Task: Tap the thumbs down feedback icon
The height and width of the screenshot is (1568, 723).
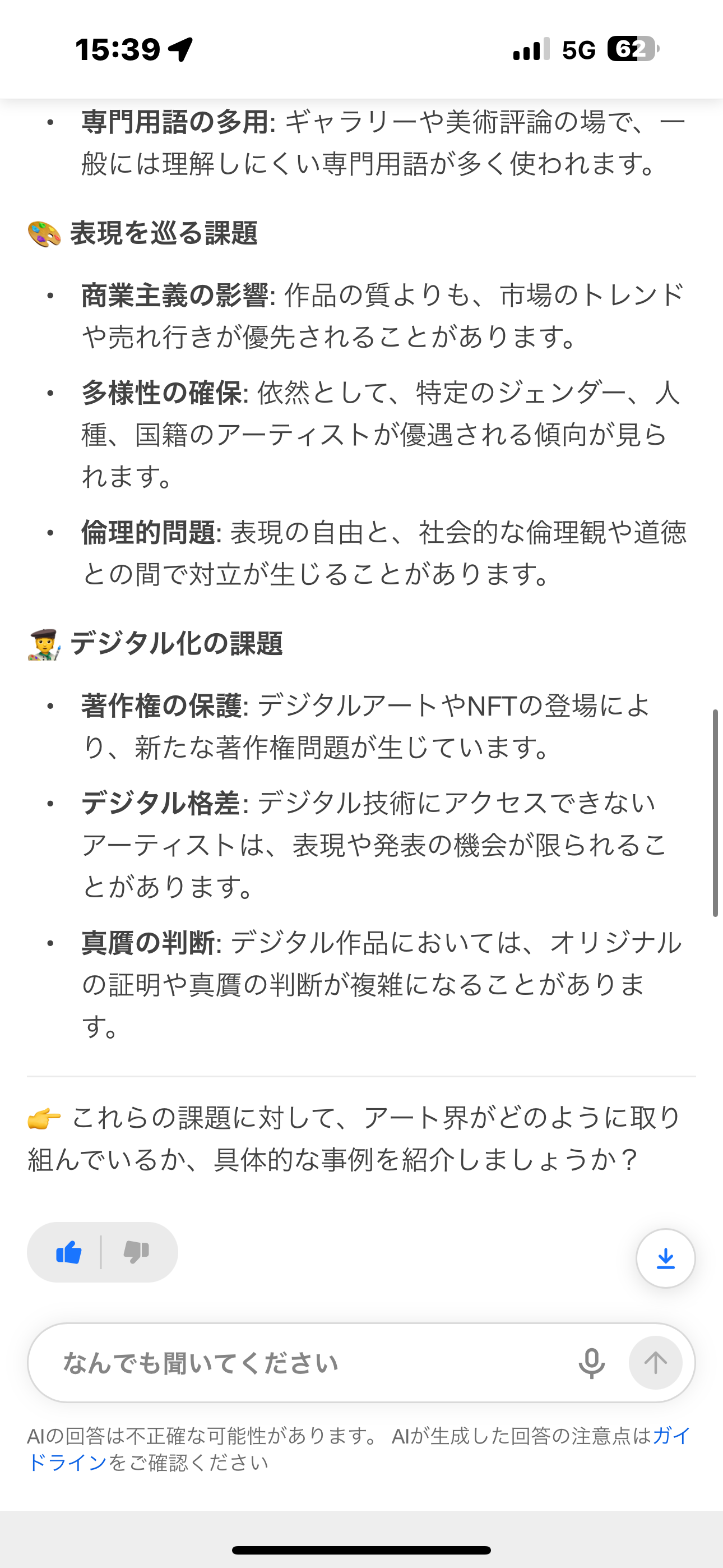Action: click(136, 1253)
